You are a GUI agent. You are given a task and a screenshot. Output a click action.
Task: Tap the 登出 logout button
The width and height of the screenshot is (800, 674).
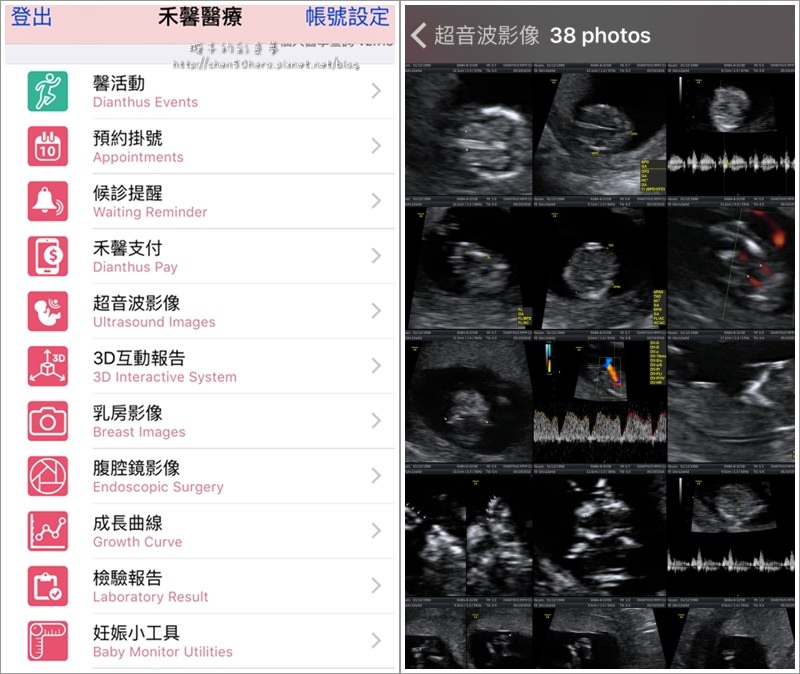tap(31, 17)
